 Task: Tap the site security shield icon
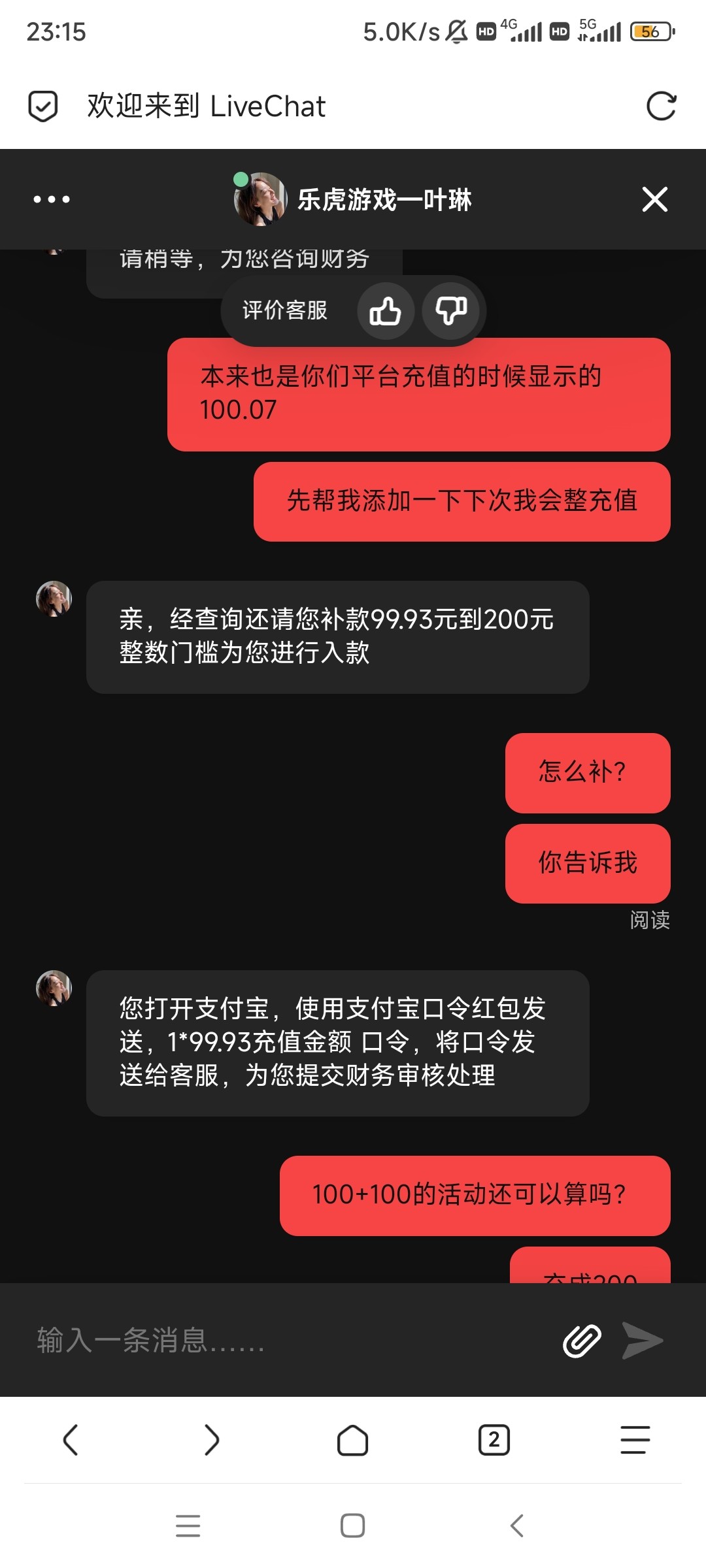(43, 106)
